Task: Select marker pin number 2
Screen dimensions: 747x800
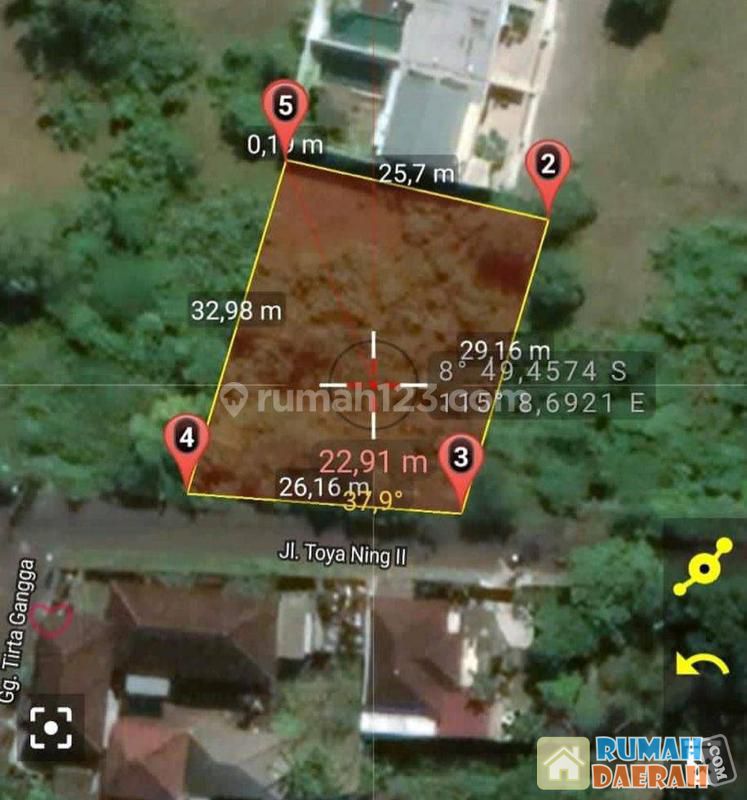Action: pyautogui.click(x=548, y=165)
